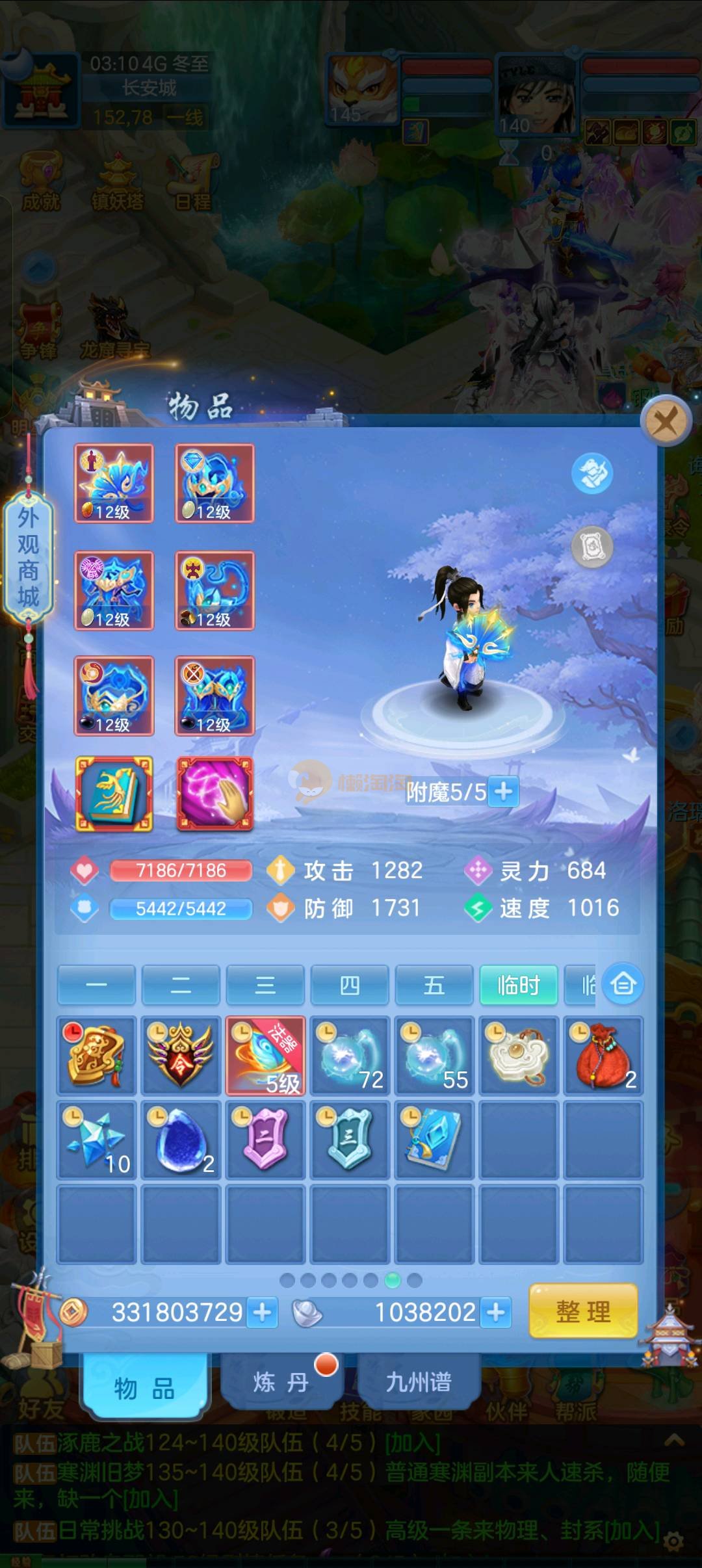Tap the blue swap icon above character
The height and width of the screenshot is (1568, 702).
click(x=592, y=473)
